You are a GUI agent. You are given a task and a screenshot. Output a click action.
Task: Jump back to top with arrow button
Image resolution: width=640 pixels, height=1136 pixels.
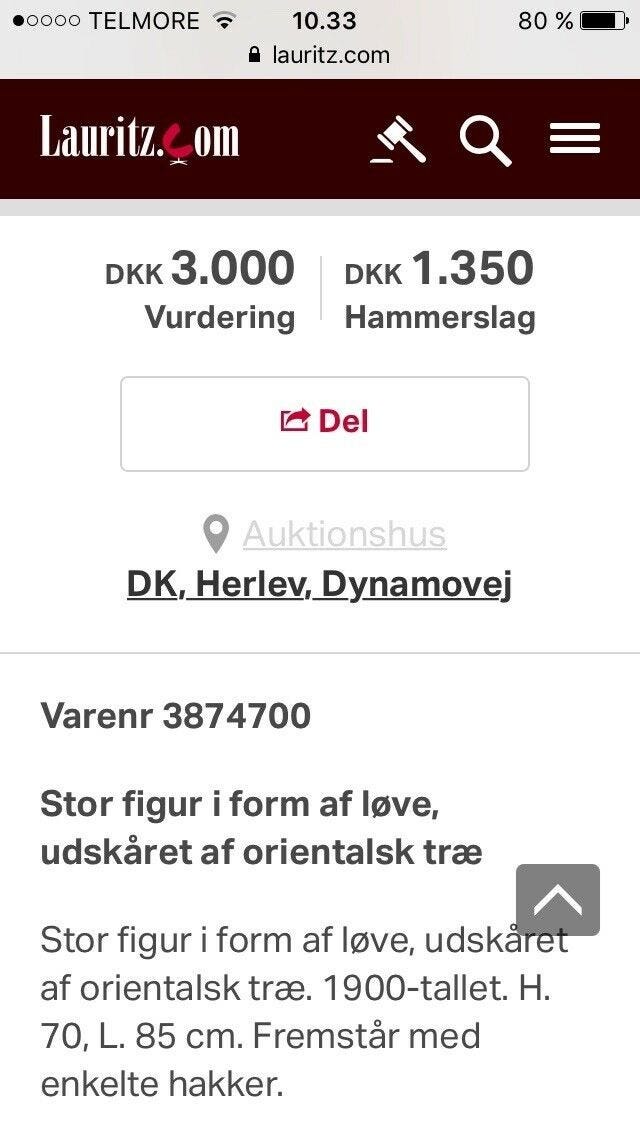click(x=558, y=900)
